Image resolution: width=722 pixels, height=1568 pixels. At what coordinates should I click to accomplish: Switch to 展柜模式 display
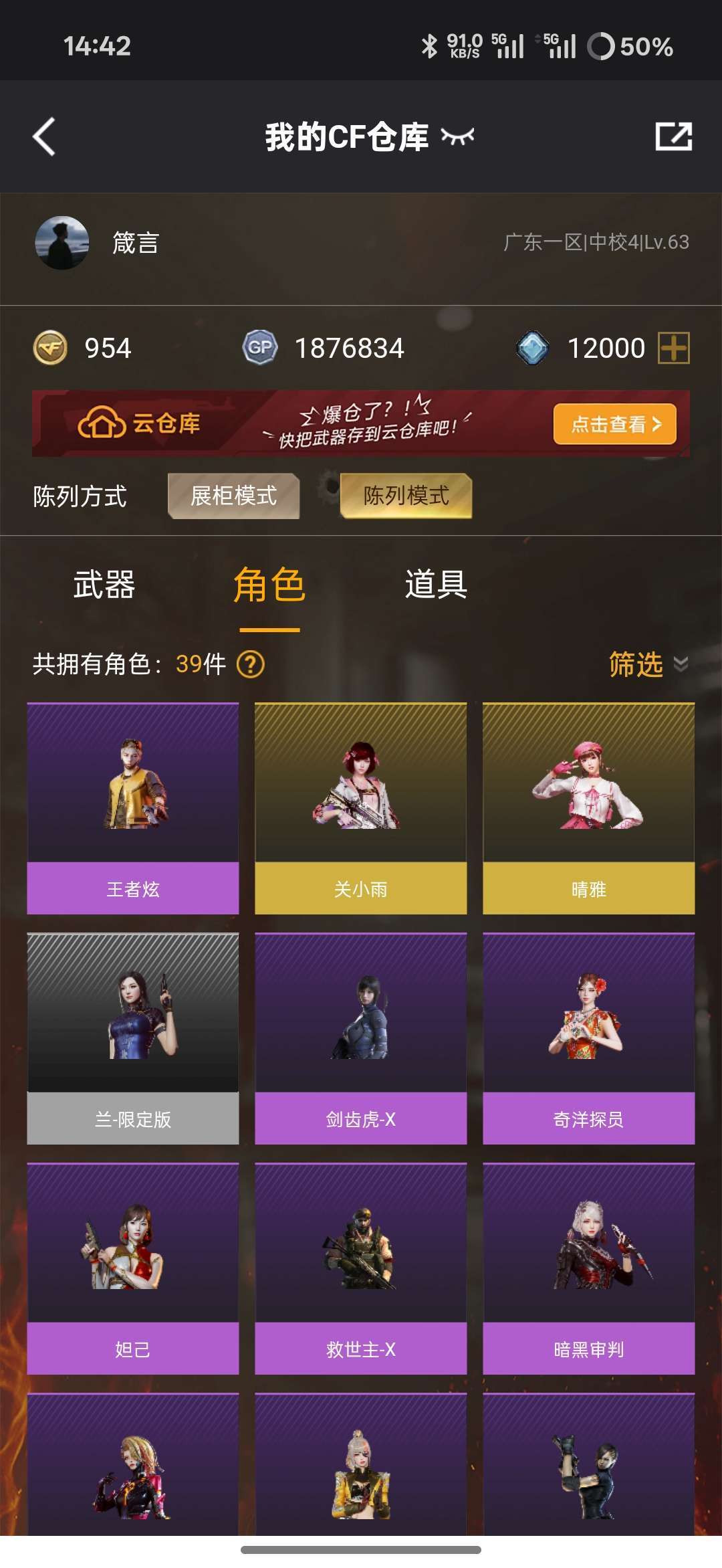pos(233,496)
